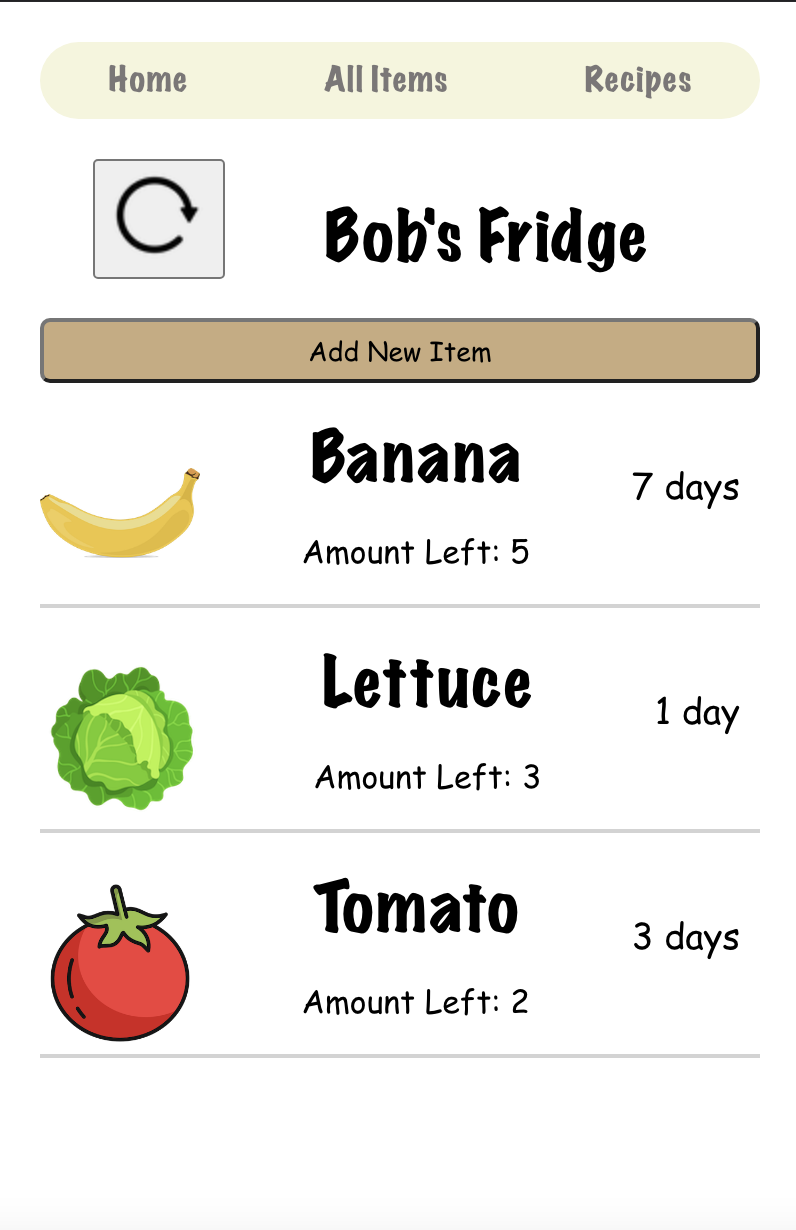Go to the Home tab
This screenshot has height=1230, width=796.
[147, 80]
